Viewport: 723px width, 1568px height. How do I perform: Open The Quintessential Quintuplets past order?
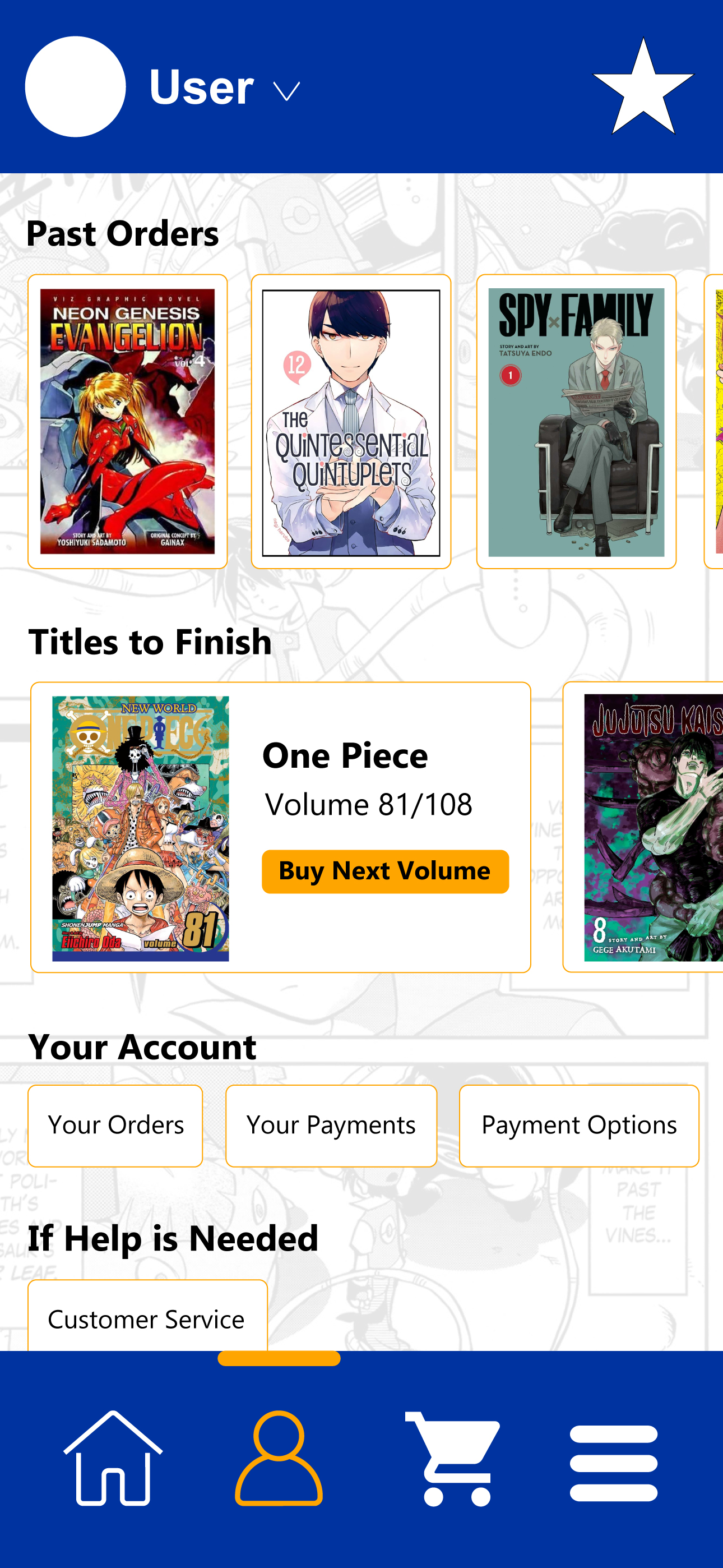click(x=351, y=421)
